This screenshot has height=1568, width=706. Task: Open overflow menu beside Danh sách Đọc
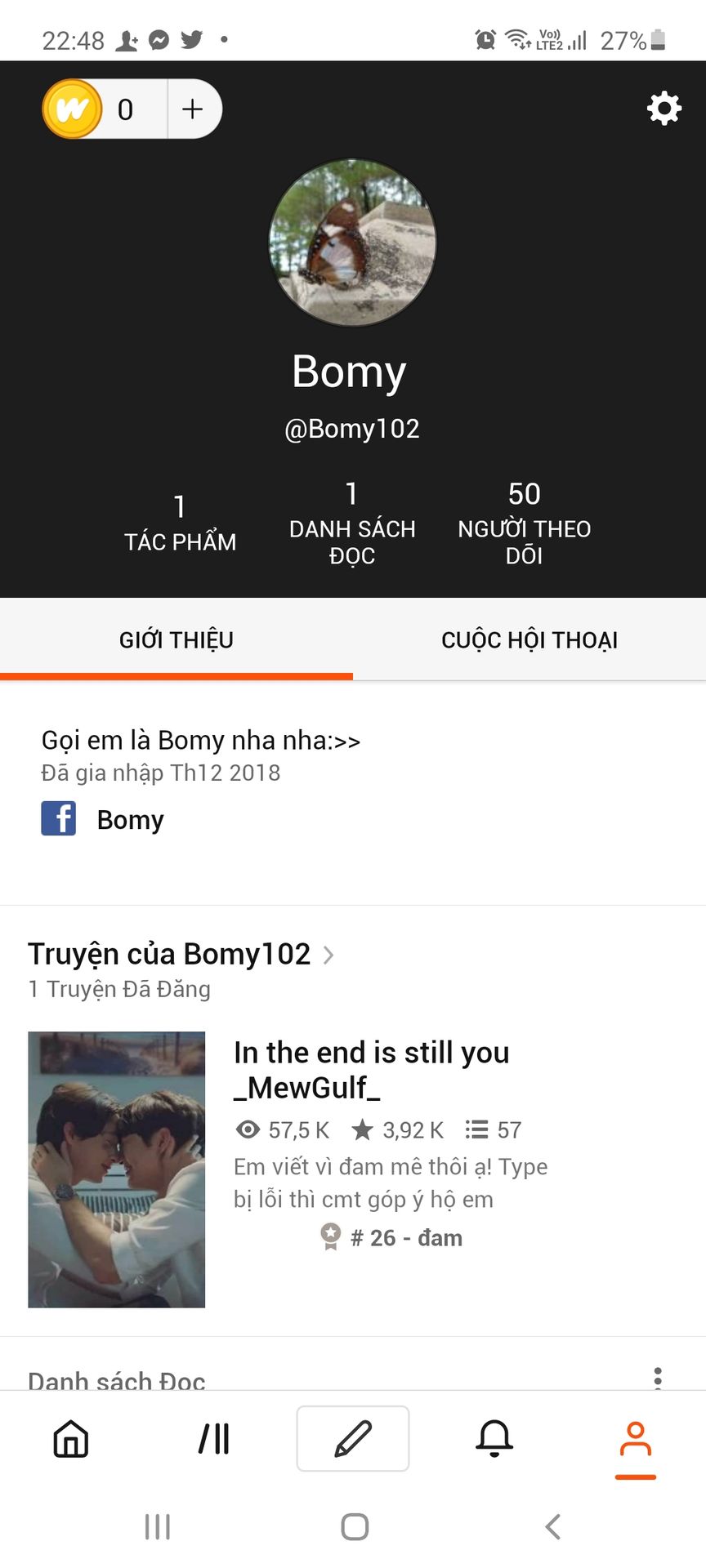658,1378
